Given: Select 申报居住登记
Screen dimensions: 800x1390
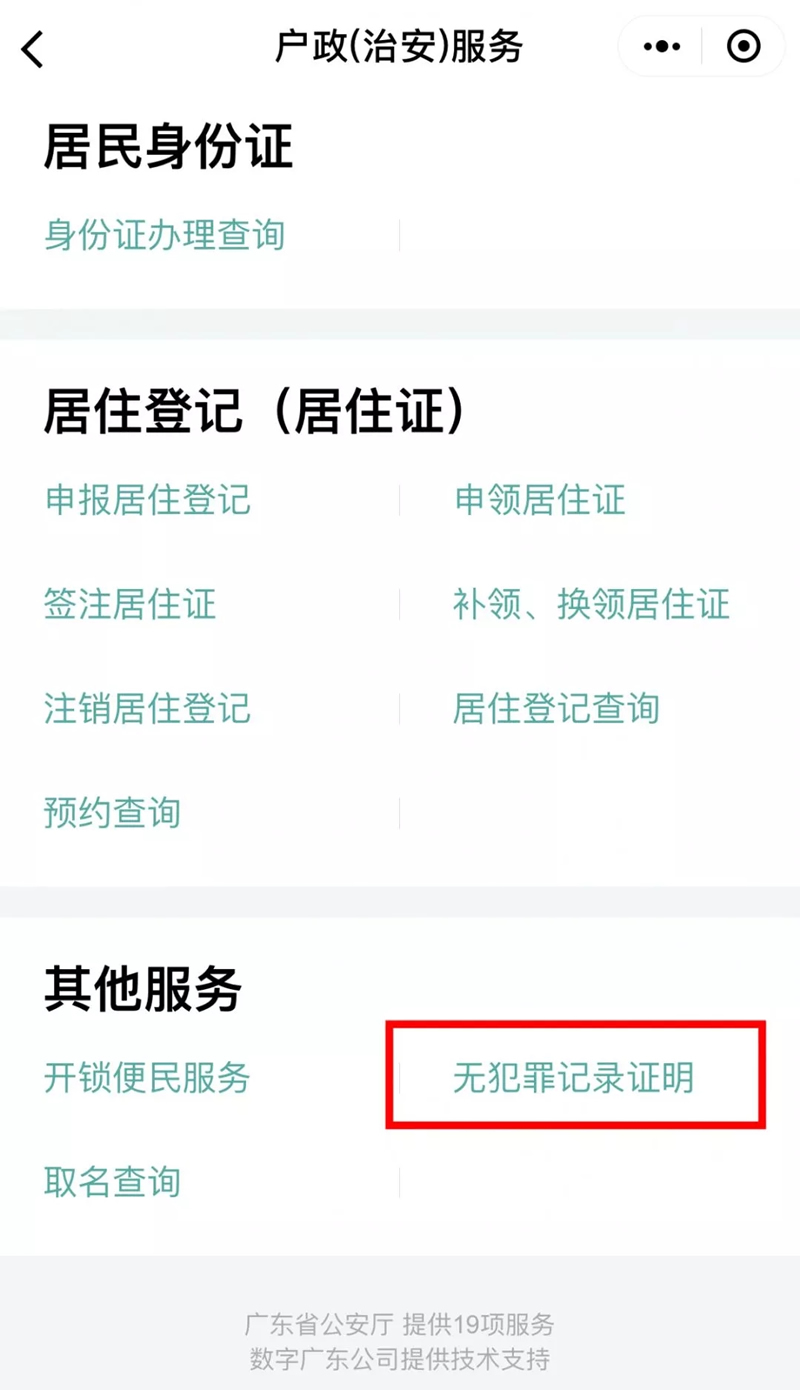Looking at the screenshot, I should coord(147,499).
